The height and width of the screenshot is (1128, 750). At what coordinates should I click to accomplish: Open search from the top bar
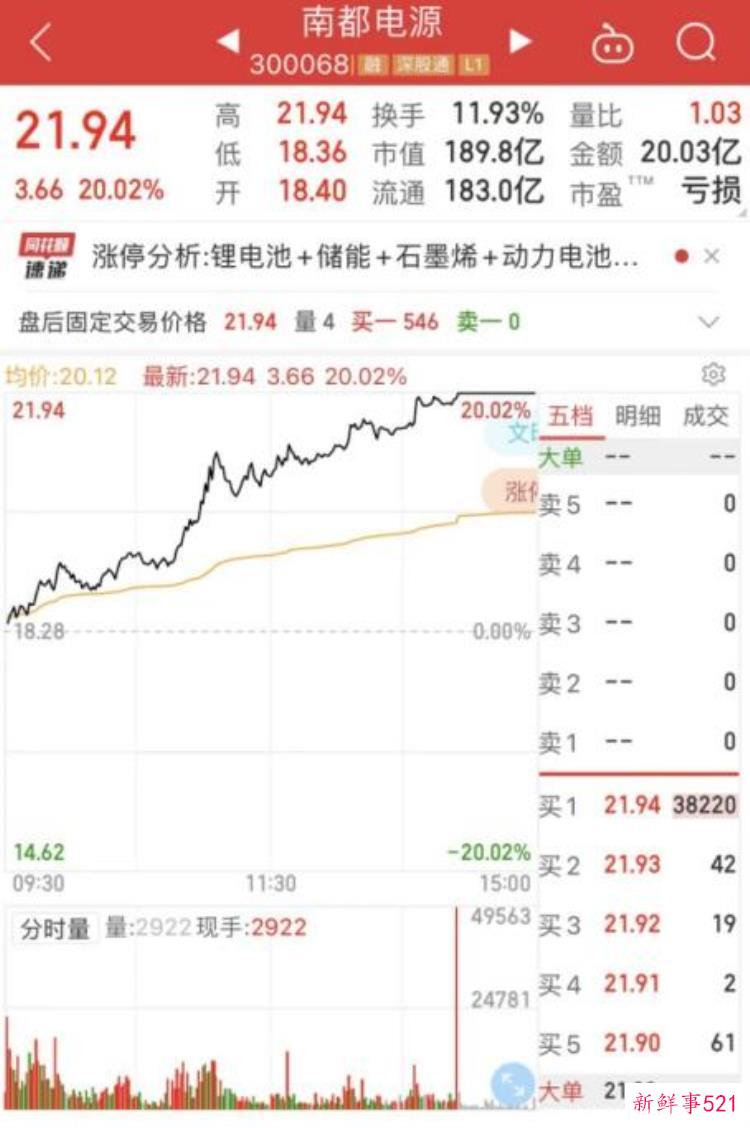click(695, 42)
